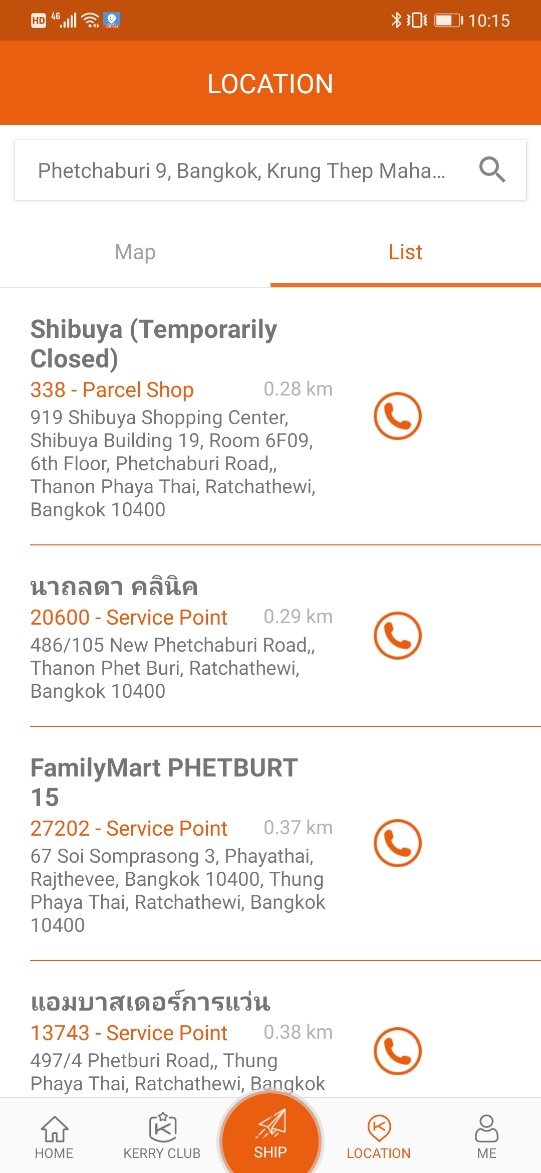Call the แอมบาสเดอร์การแว่น service point

pos(397,1051)
